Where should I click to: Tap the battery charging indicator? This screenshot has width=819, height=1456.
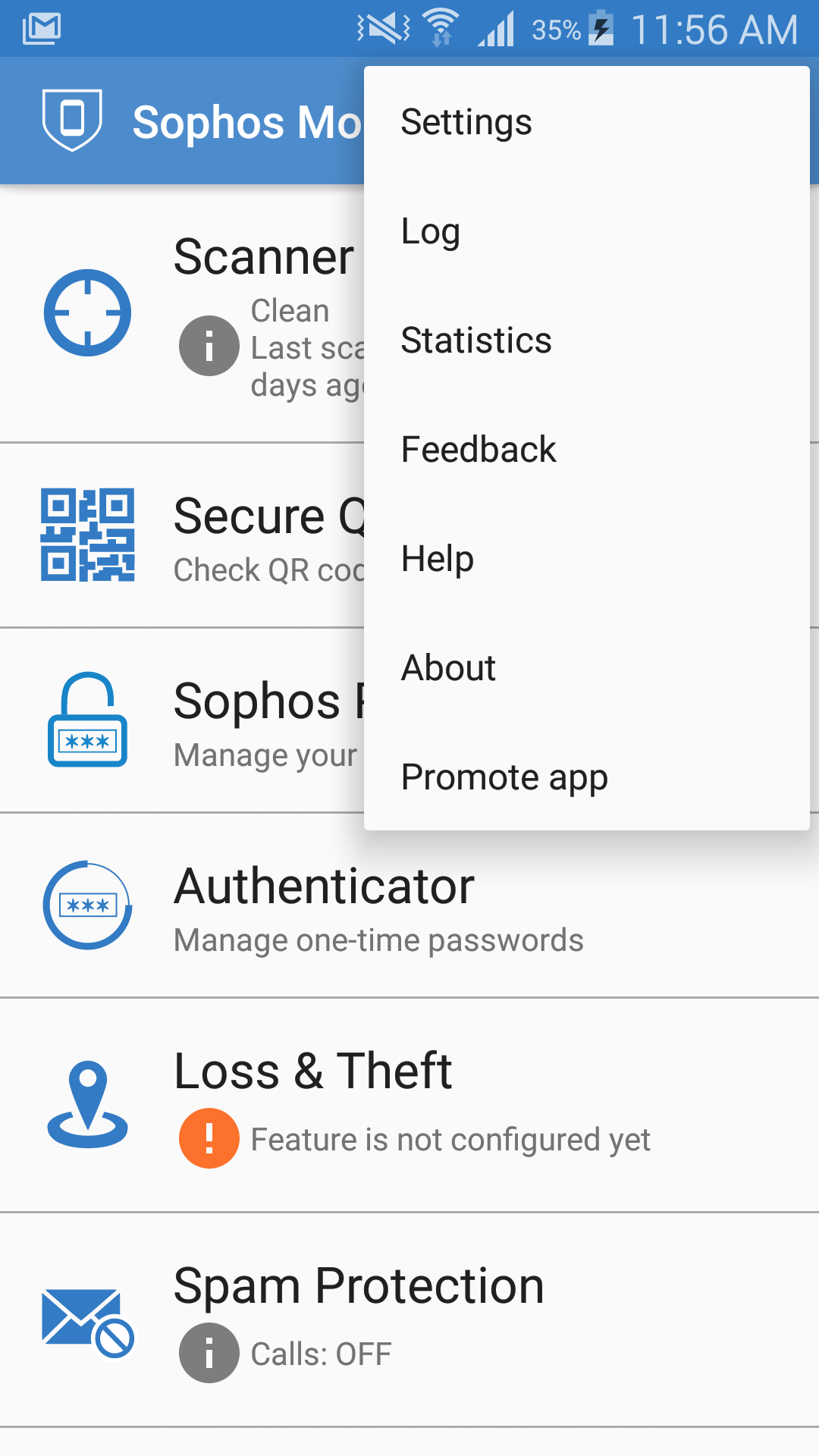pyautogui.click(x=601, y=28)
